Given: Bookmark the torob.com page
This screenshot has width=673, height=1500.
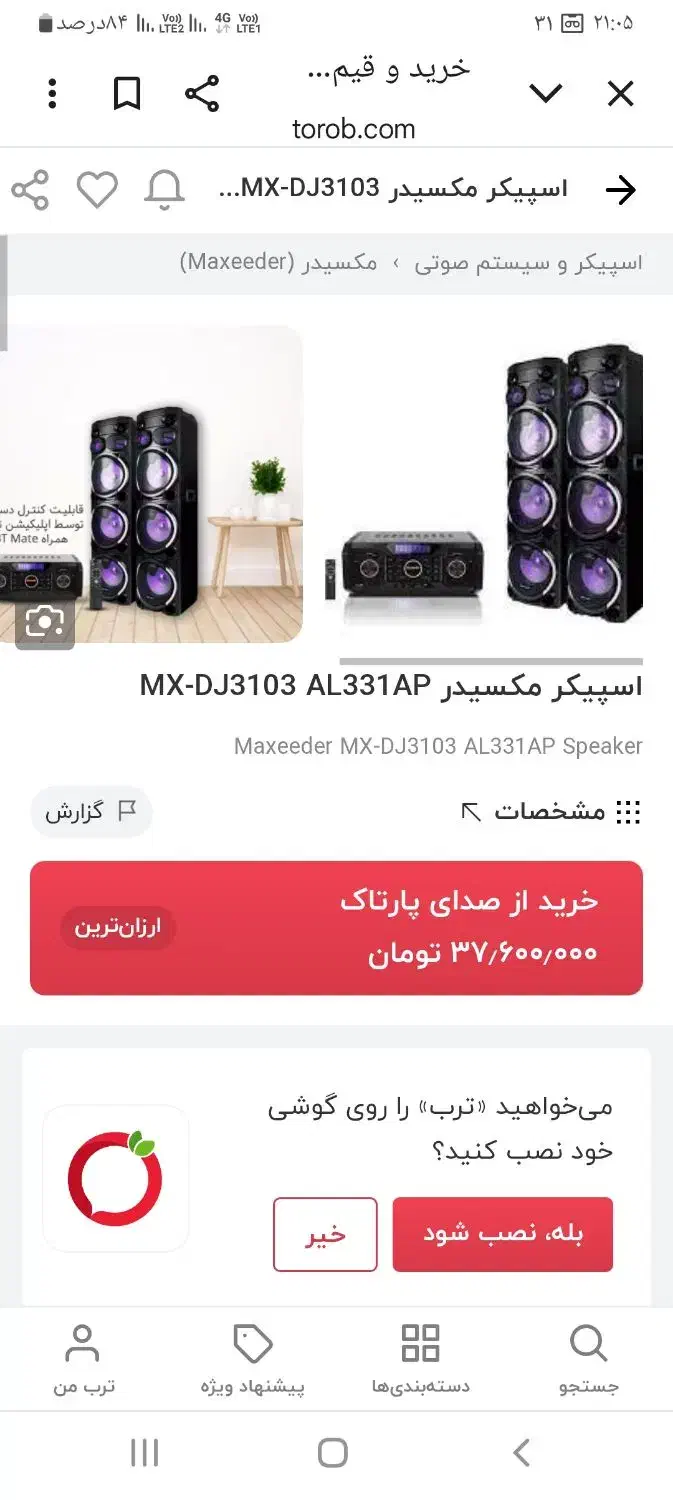Looking at the screenshot, I should [x=127, y=94].
